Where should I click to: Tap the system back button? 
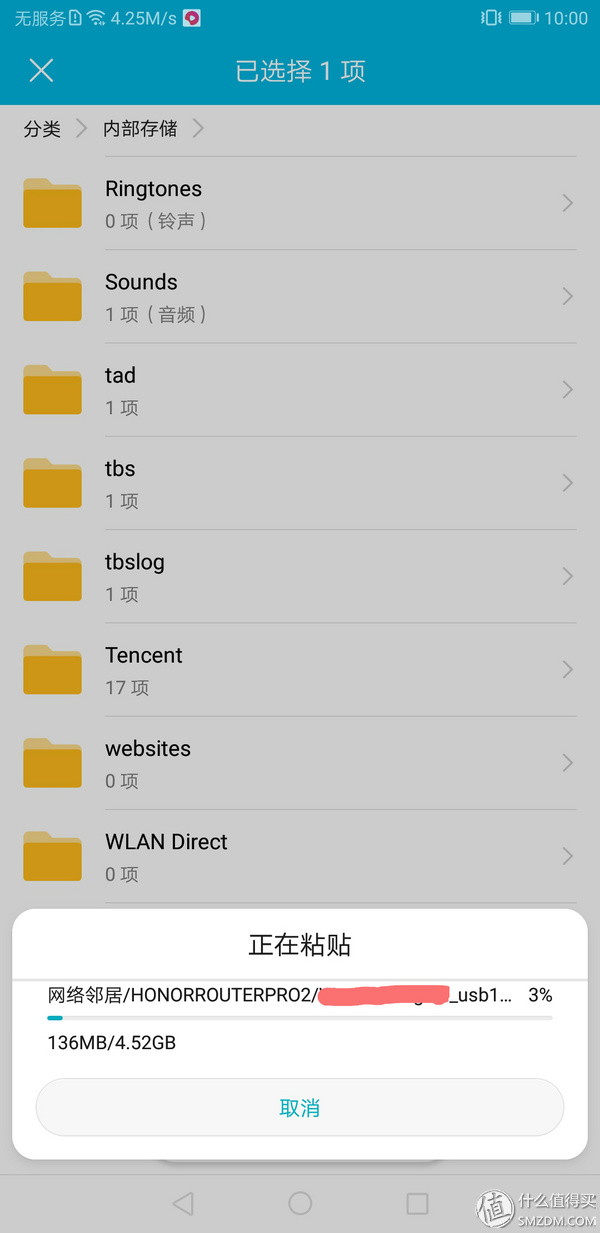click(x=182, y=1203)
